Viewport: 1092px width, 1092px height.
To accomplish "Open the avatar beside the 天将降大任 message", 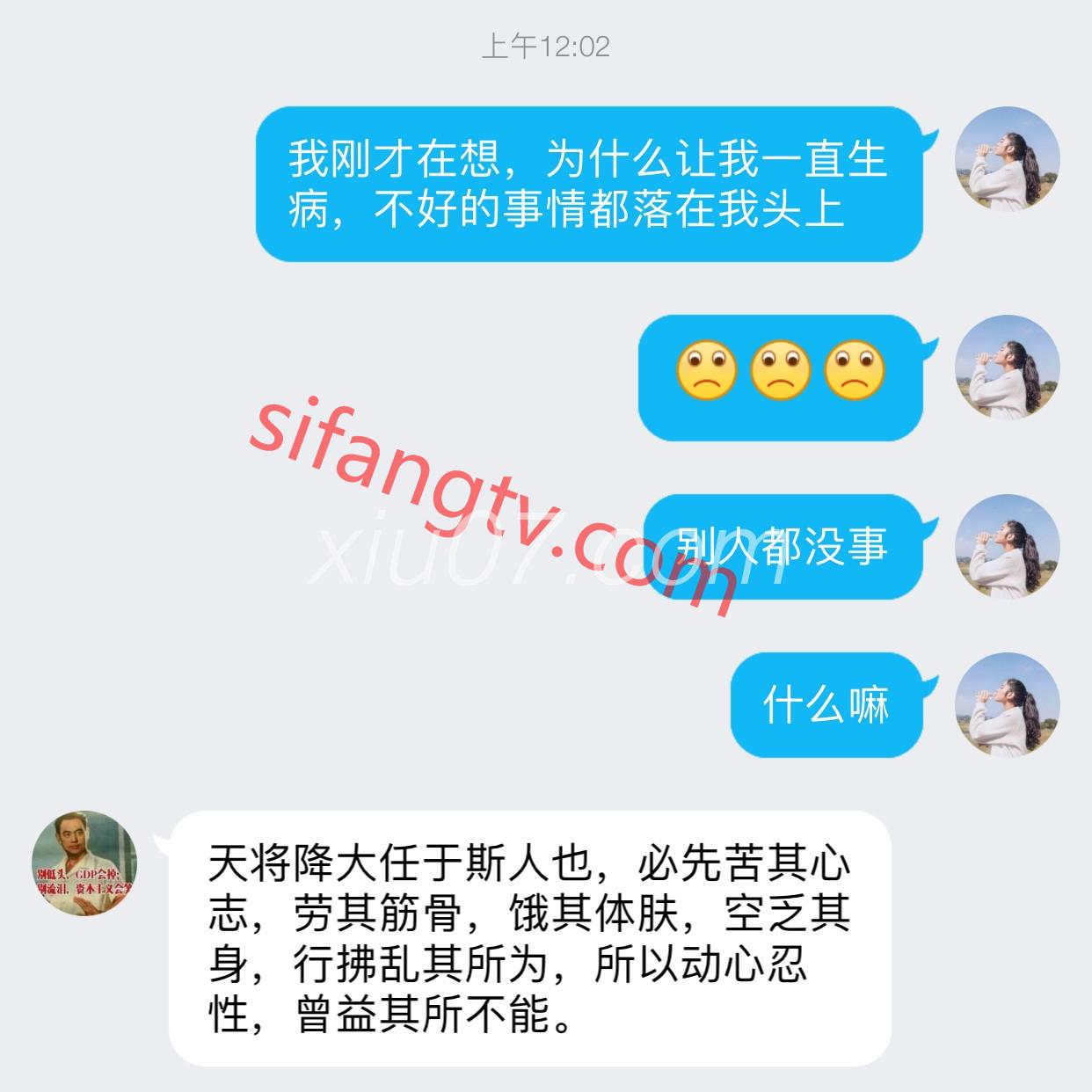I will click(84, 863).
